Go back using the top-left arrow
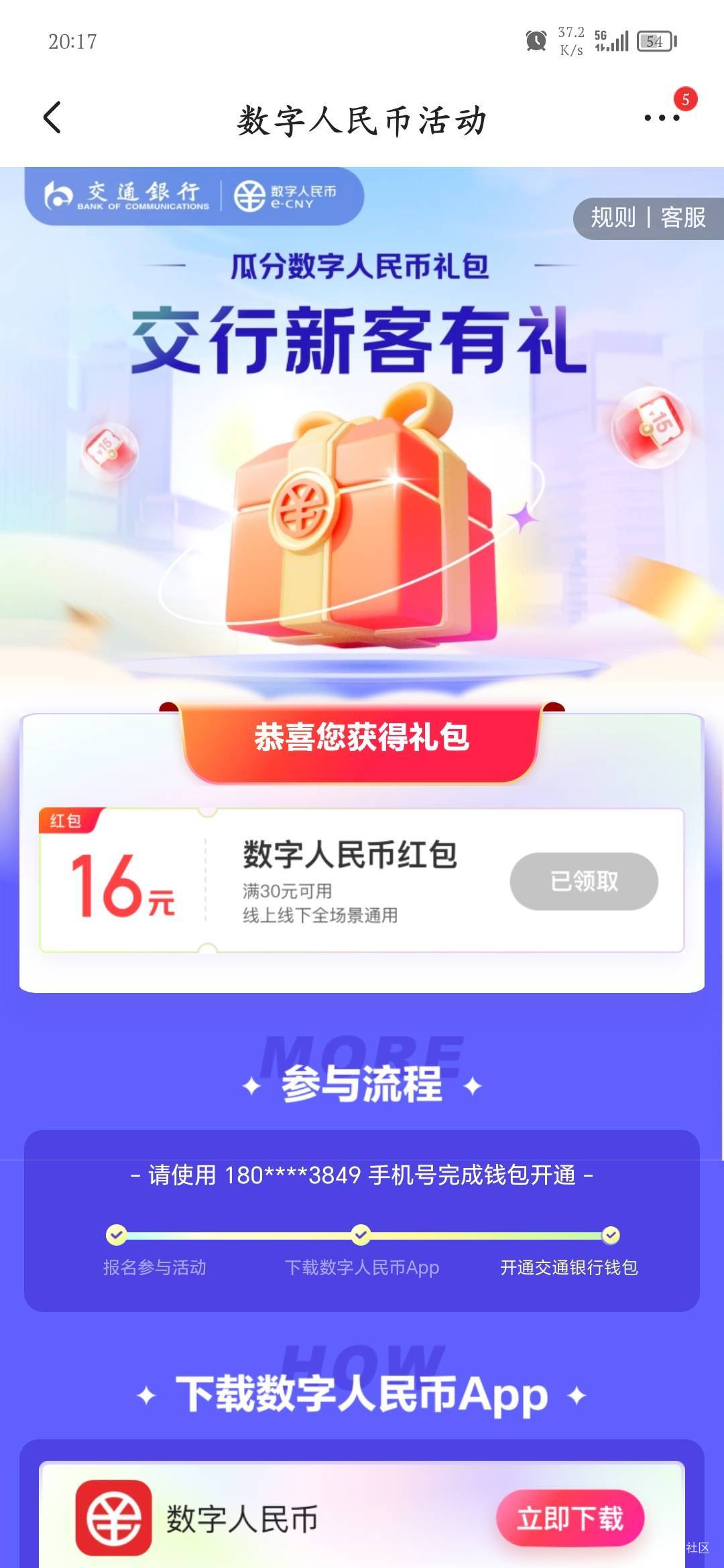Screen dimensions: 724x1568 [x=52, y=118]
